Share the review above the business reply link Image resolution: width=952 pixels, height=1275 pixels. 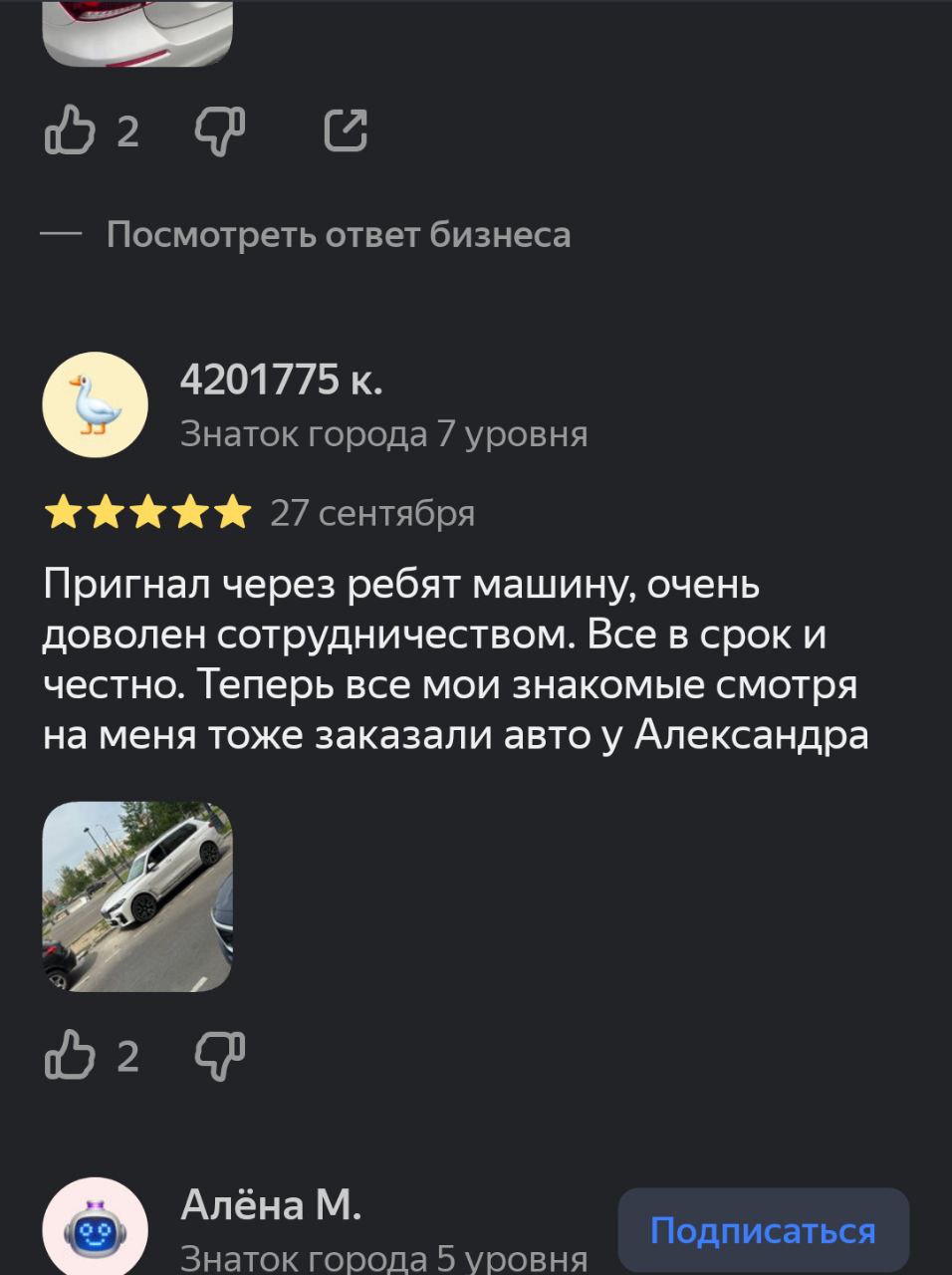tap(346, 131)
